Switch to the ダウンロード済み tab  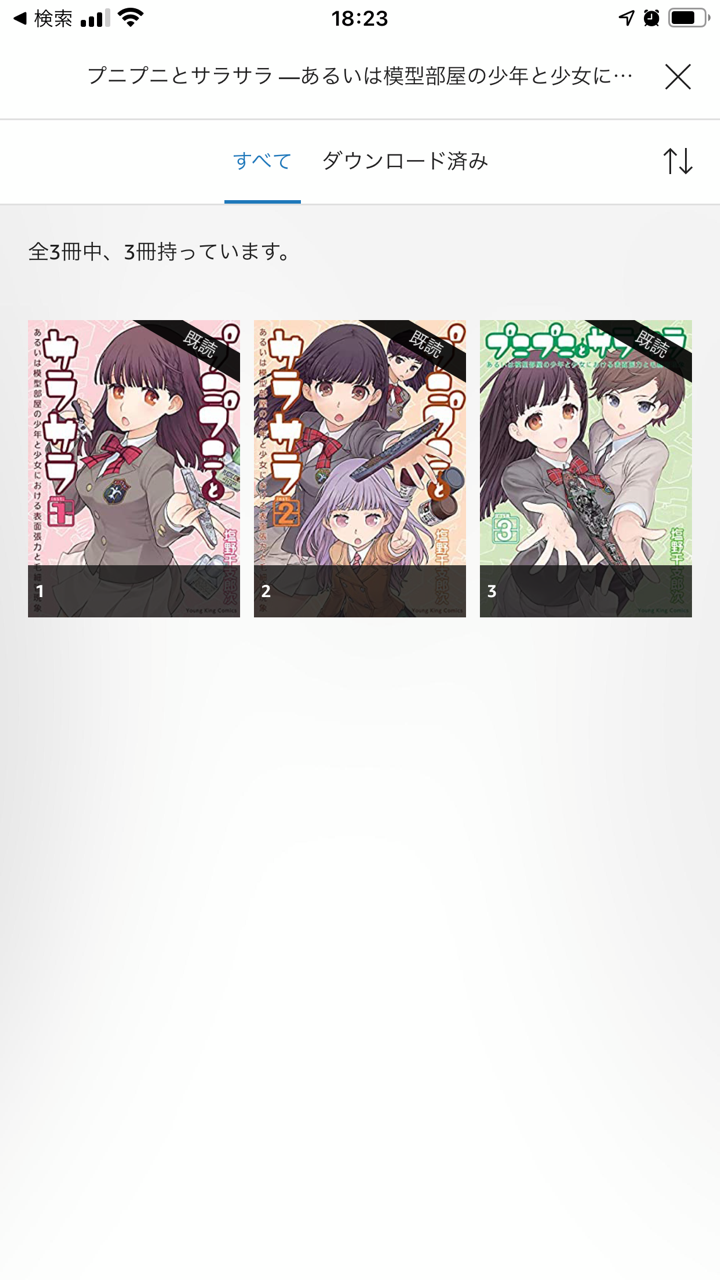pyautogui.click(x=405, y=161)
